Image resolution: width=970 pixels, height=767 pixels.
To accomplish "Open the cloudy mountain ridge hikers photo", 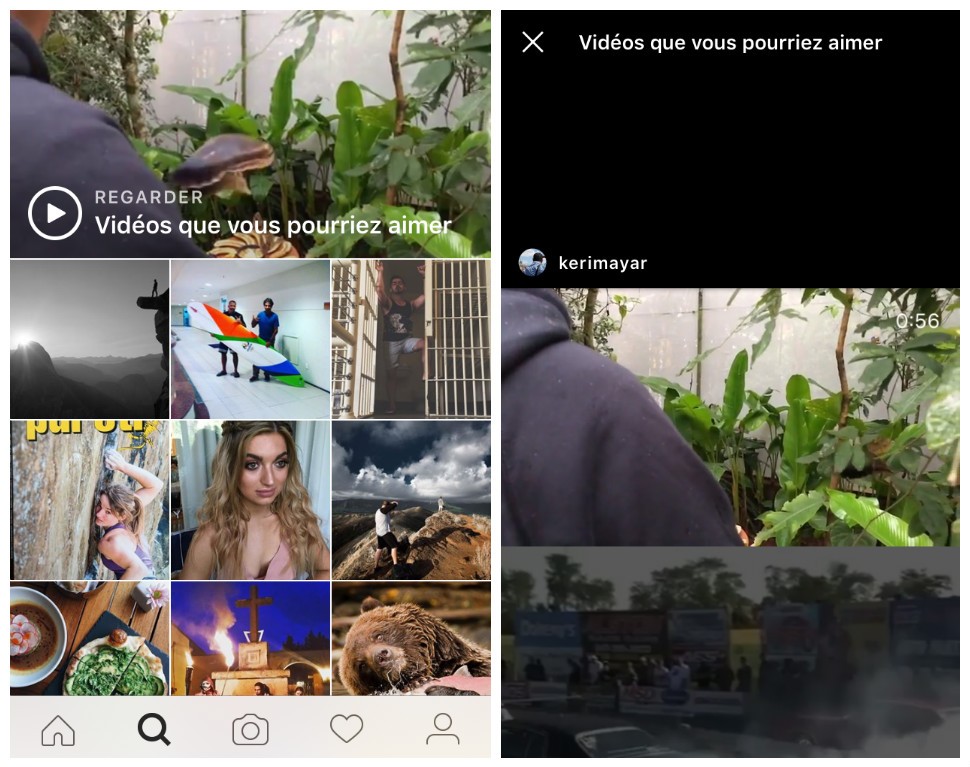I will pos(411,500).
